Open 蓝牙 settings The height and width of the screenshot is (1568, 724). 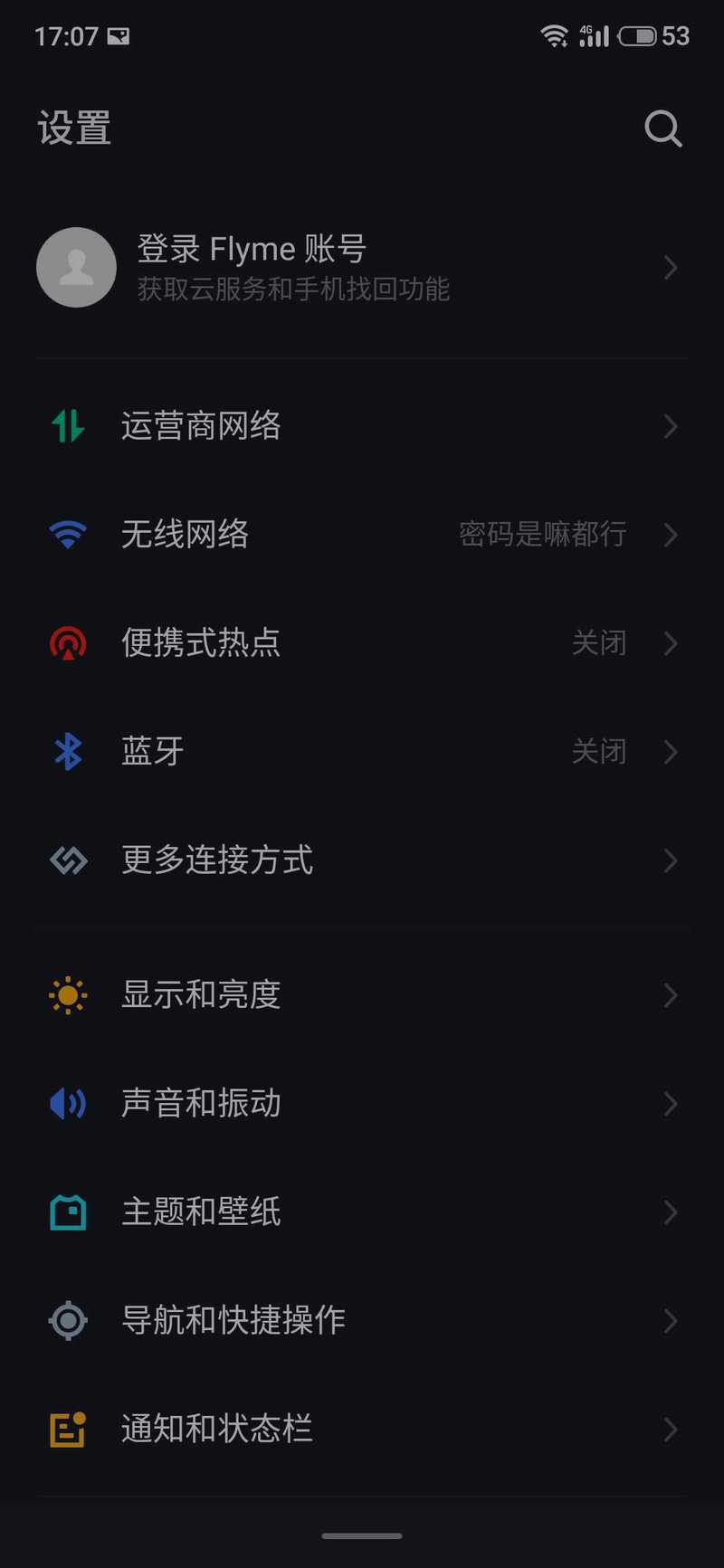362,752
